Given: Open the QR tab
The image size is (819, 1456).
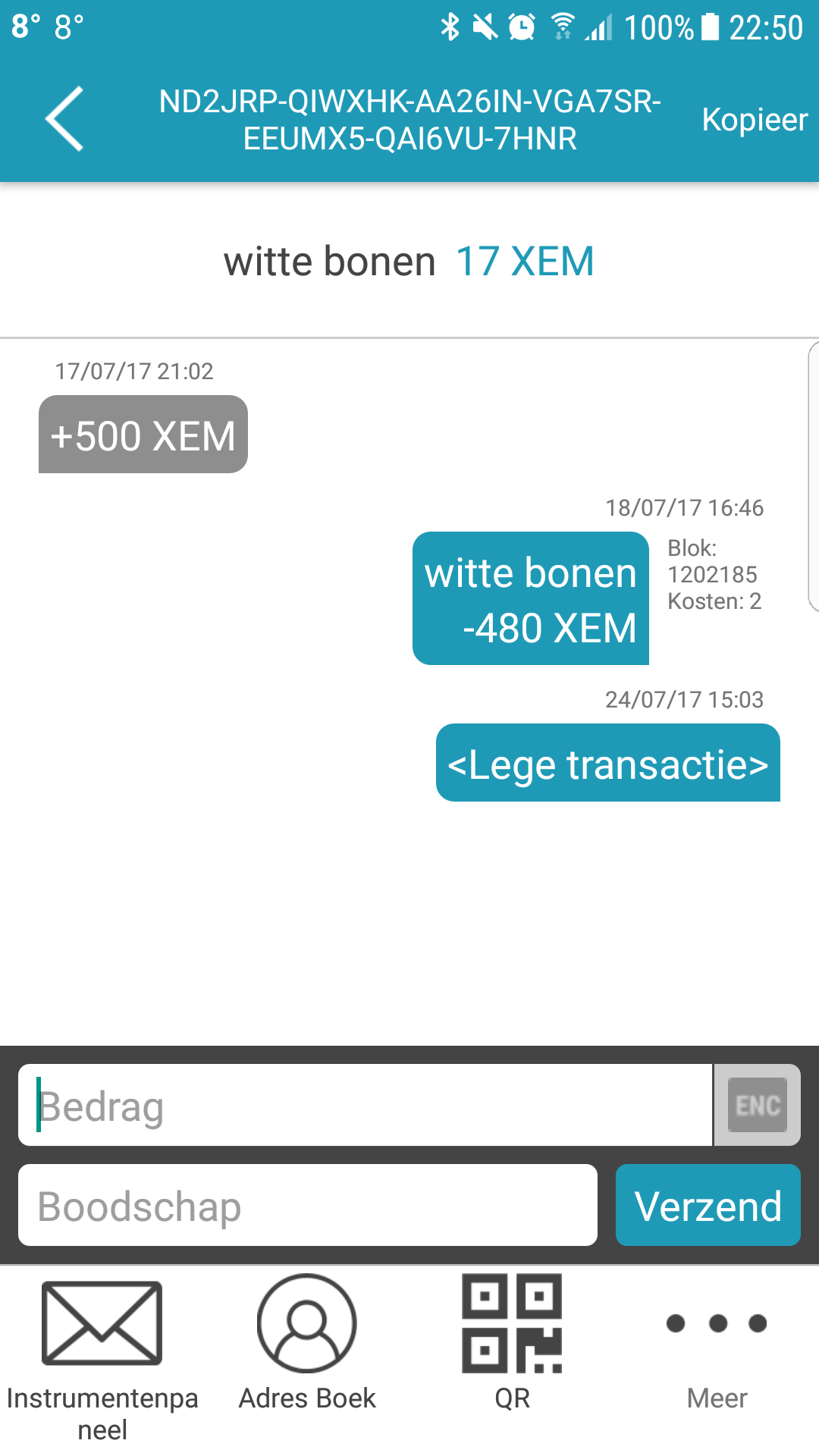Looking at the screenshot, I should [512, 1344].
